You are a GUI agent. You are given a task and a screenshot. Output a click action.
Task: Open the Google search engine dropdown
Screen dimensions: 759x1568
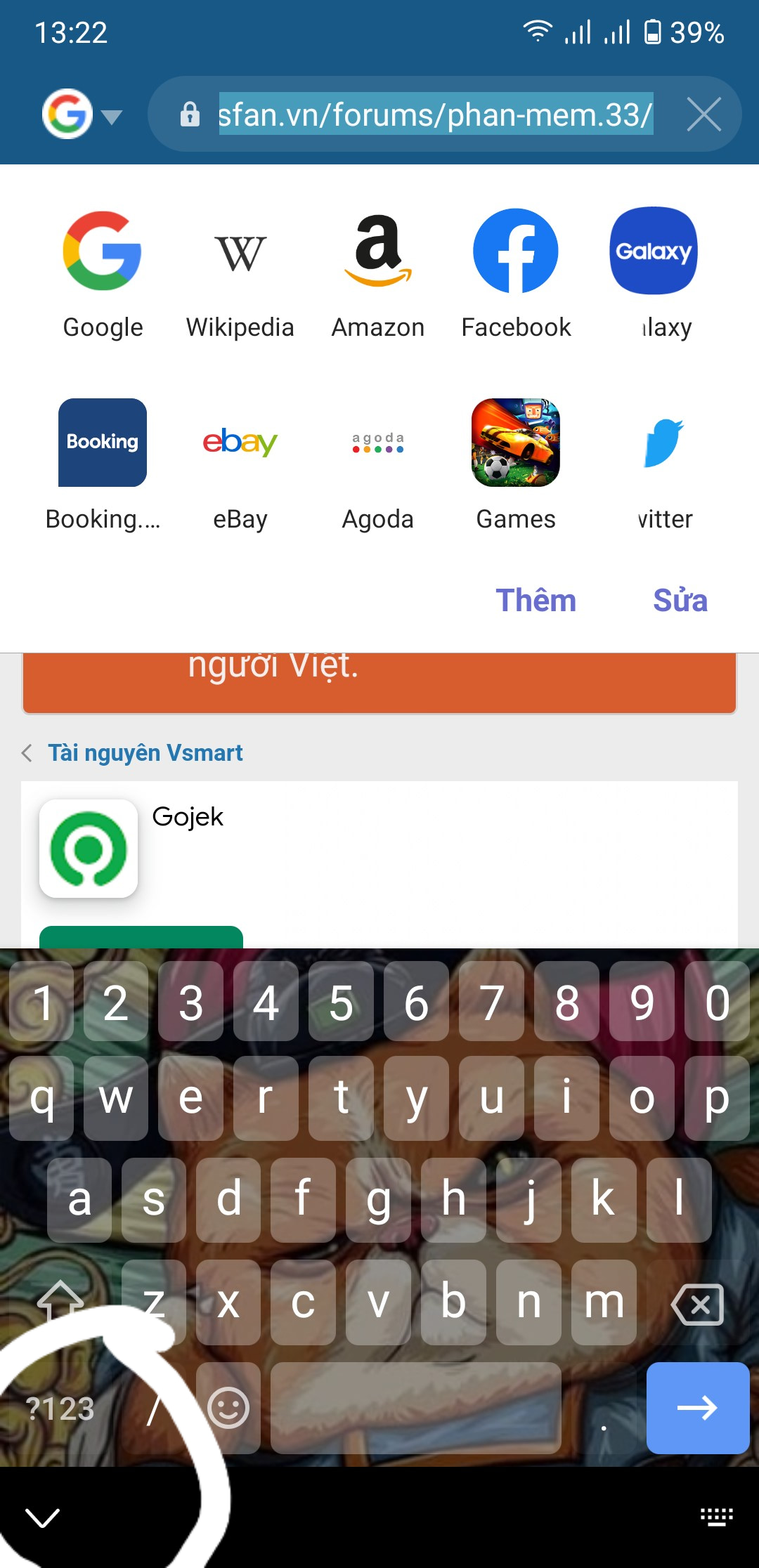82,115
